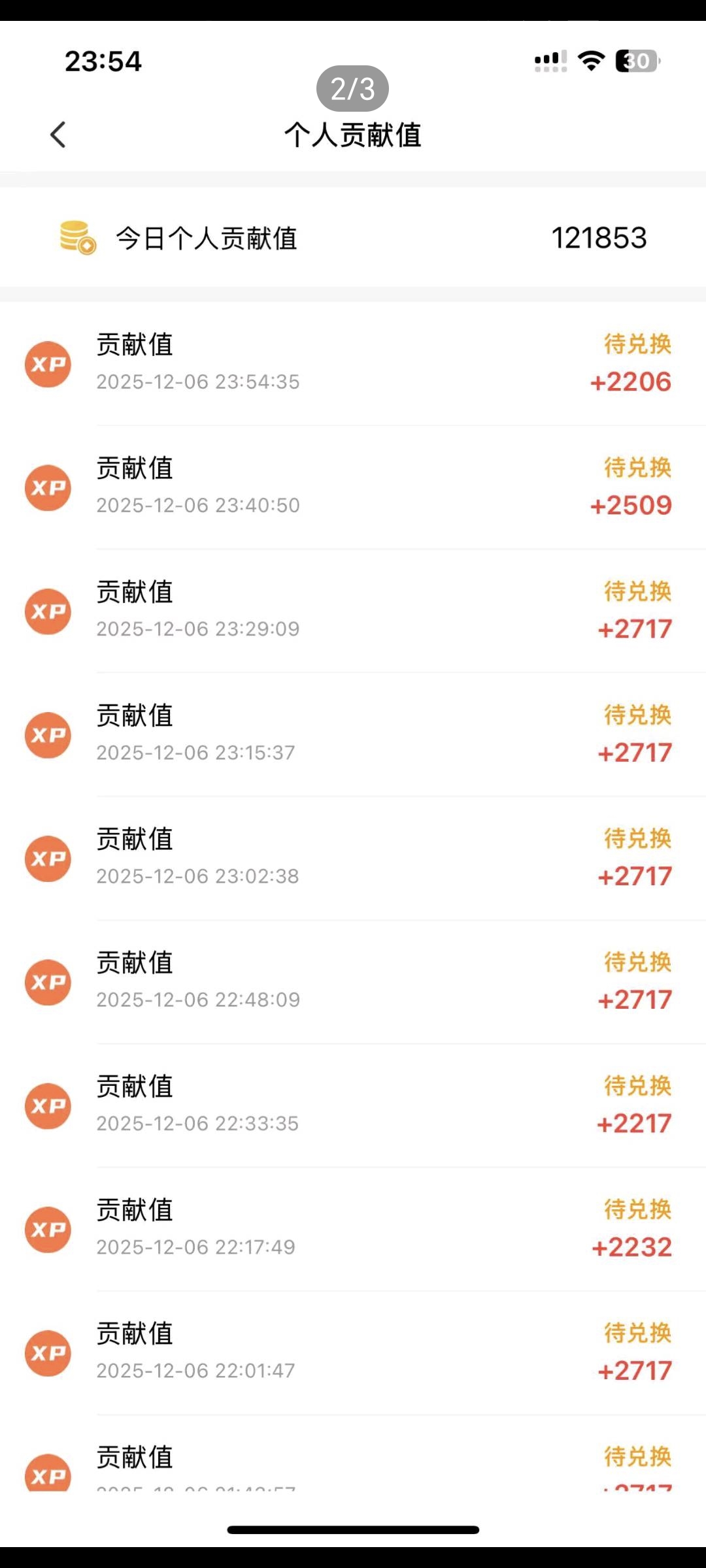Select 待兑换 on the +2509 record

[x=637, y=468]
